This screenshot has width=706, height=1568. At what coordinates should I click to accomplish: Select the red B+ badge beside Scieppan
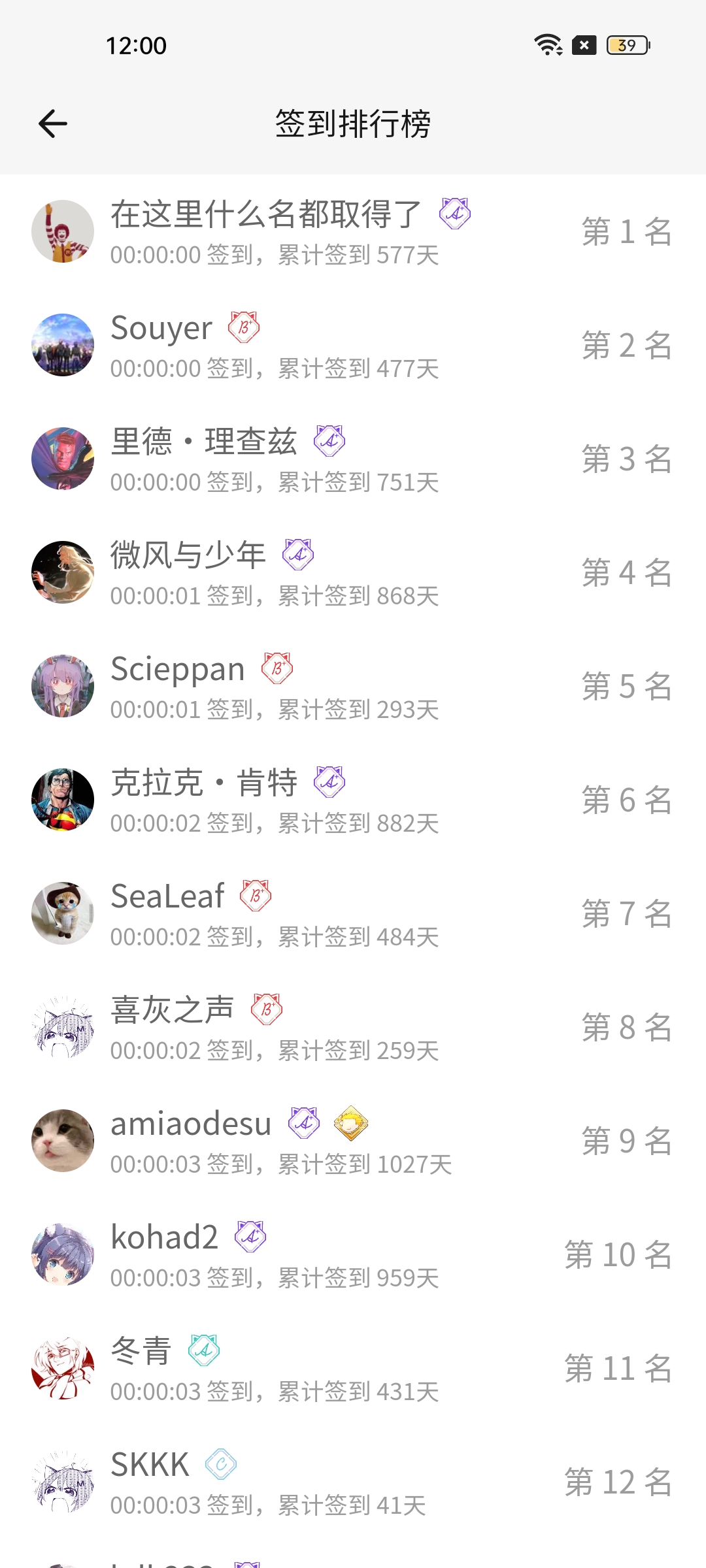tap(278, 668)
